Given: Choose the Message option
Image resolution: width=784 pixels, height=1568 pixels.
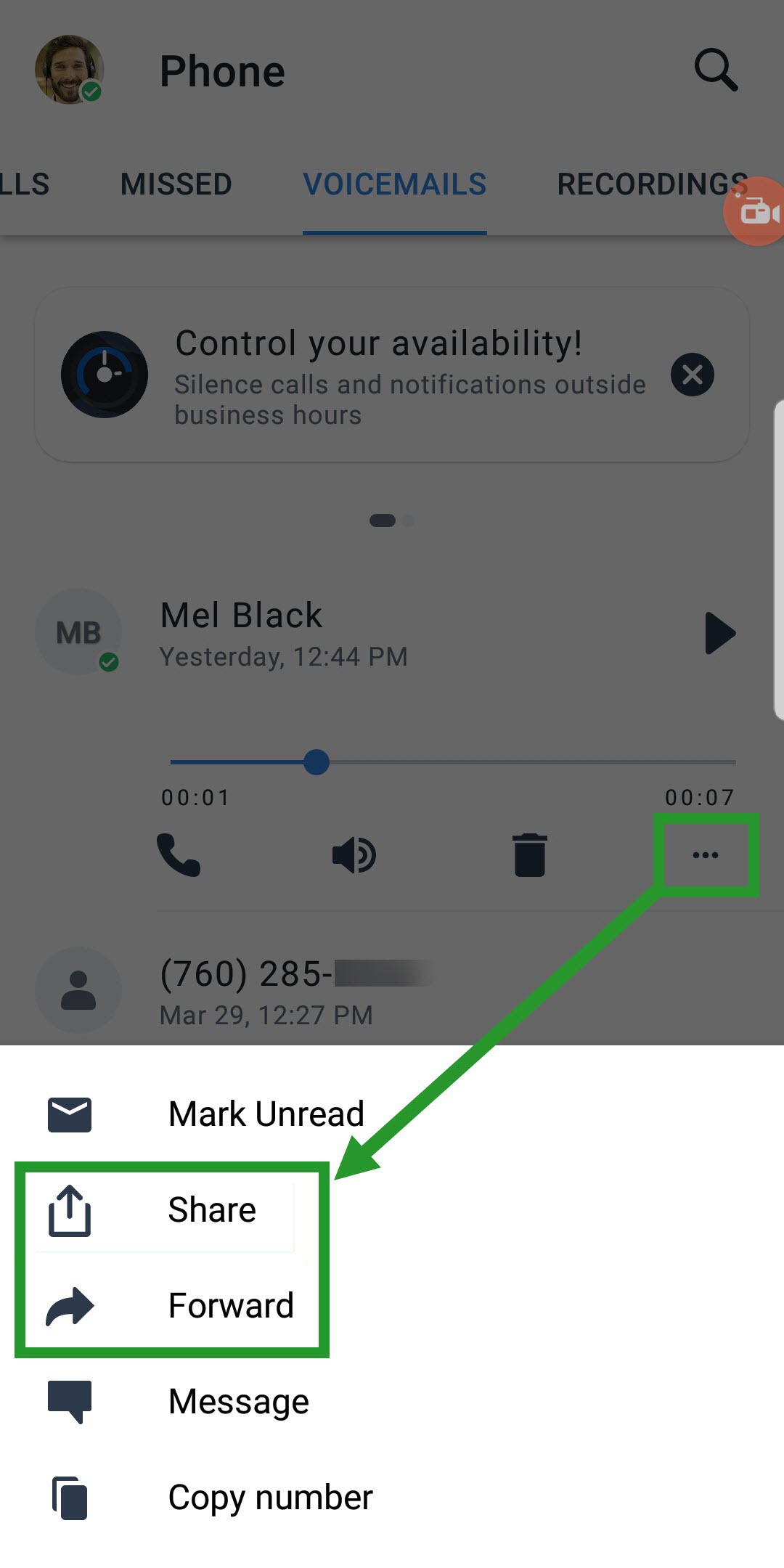Looking at the screenshot, I should point(392,1402).
